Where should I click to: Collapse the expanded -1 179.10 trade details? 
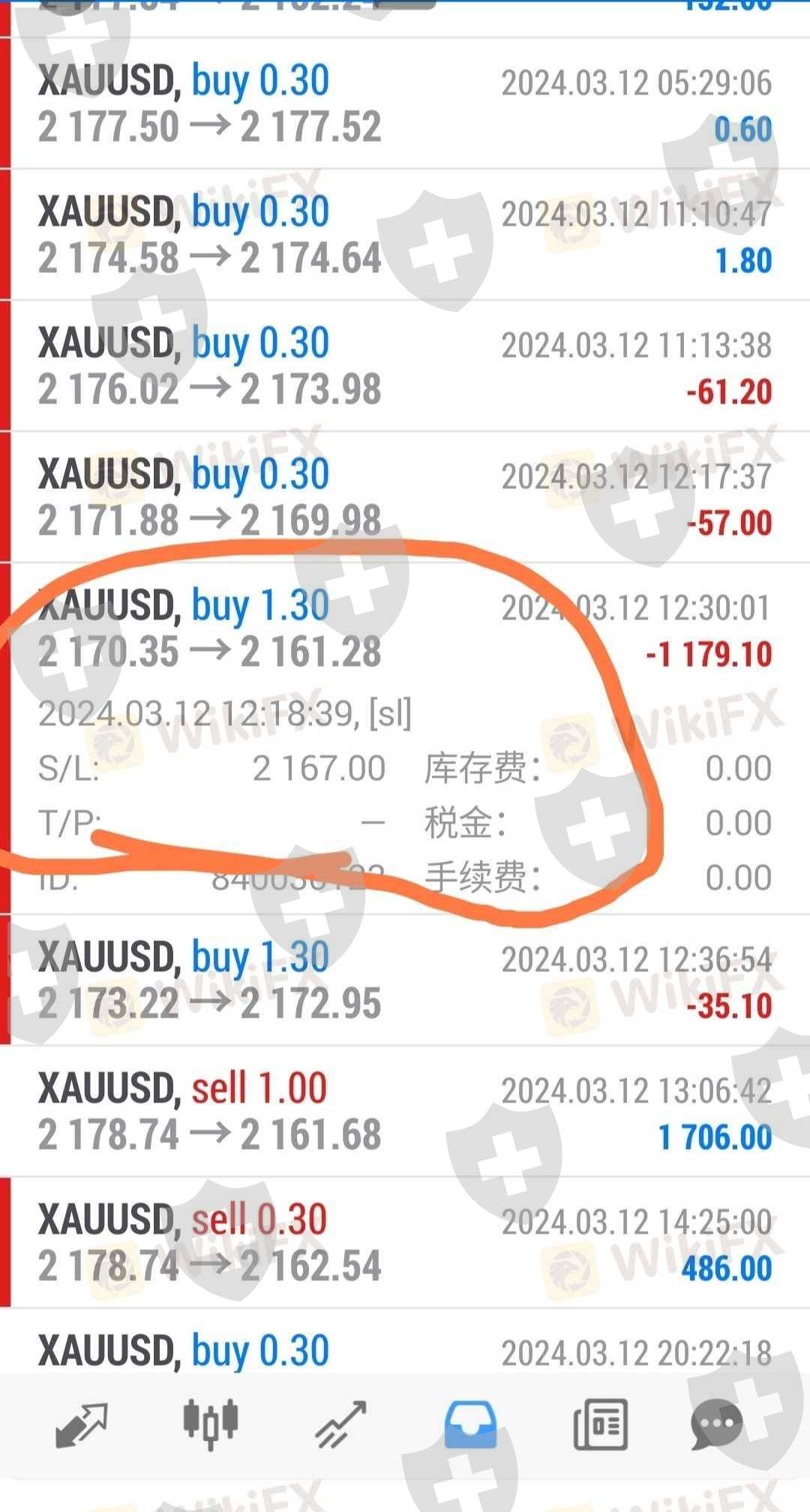(x=405, y=630)
